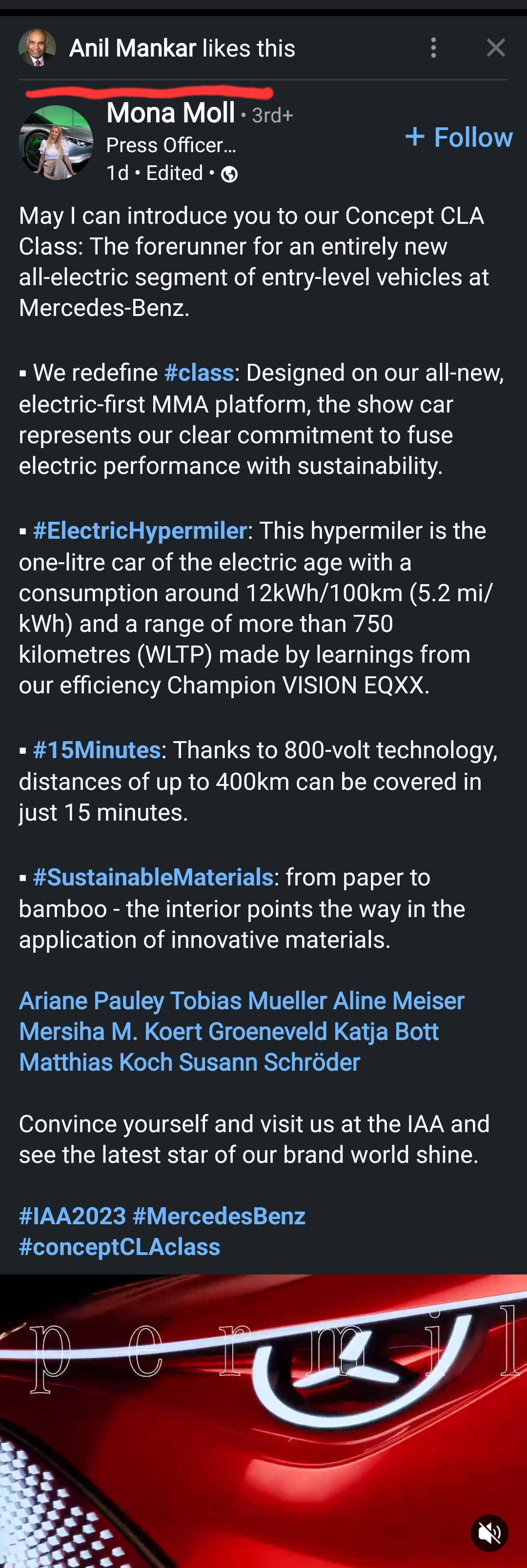Open the #IAA2023 hashtag
This screenshot has width=527, height=1568.
(73, 1215)
